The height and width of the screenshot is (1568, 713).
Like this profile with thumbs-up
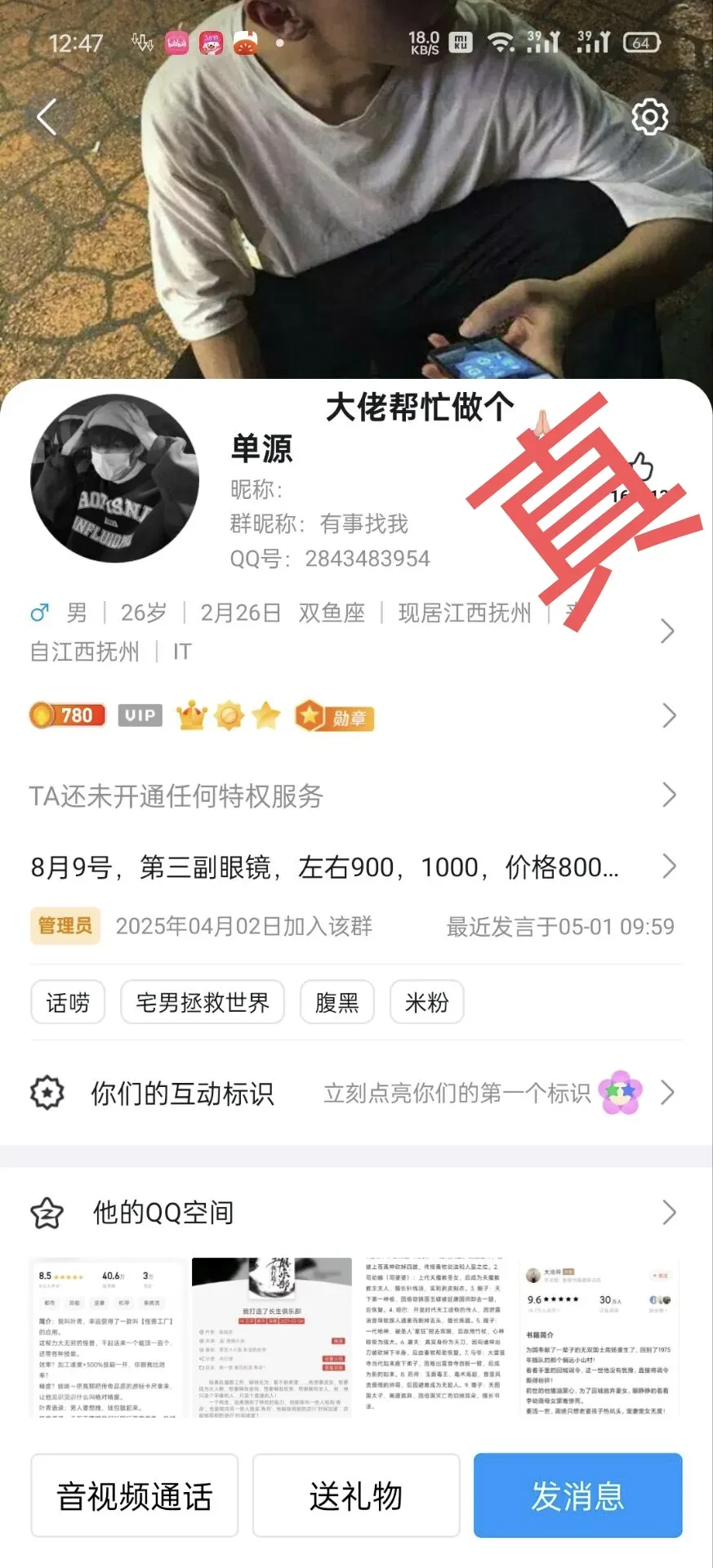642,467
